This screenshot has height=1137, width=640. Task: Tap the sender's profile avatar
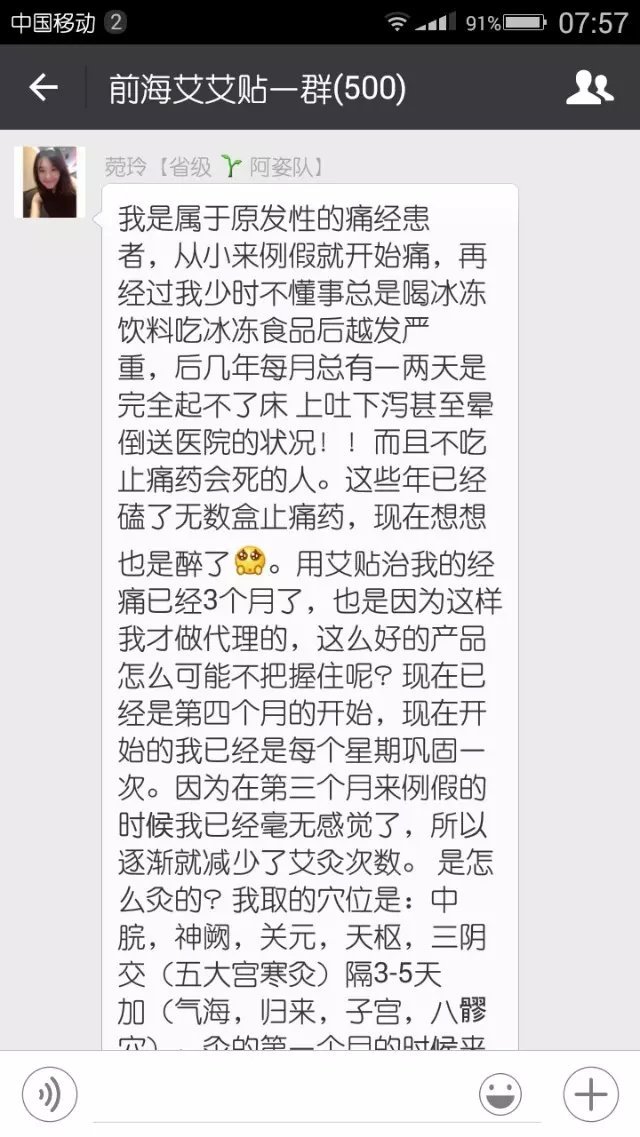50,182
